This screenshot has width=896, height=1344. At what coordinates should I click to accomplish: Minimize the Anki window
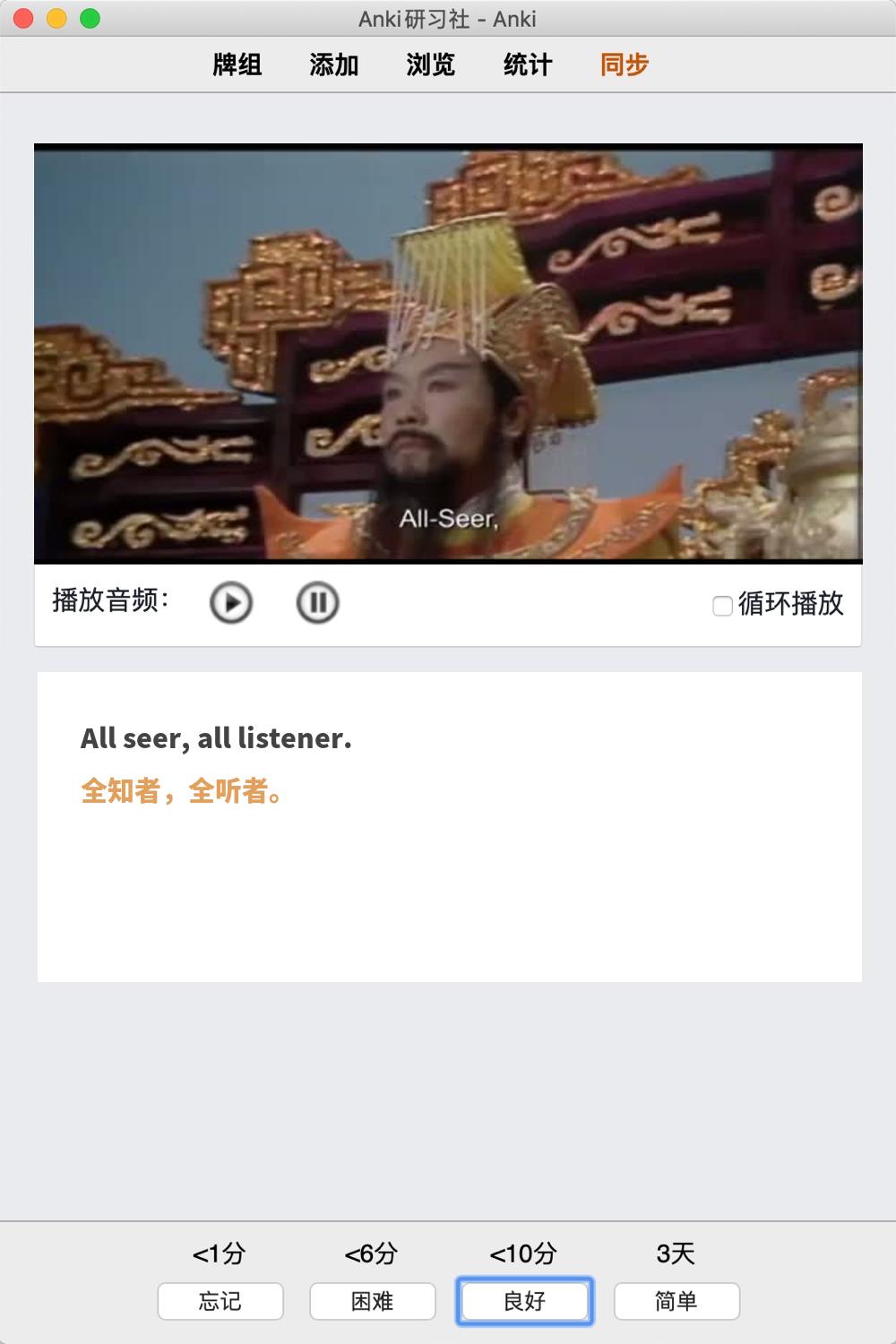click(x=57, y=18)
